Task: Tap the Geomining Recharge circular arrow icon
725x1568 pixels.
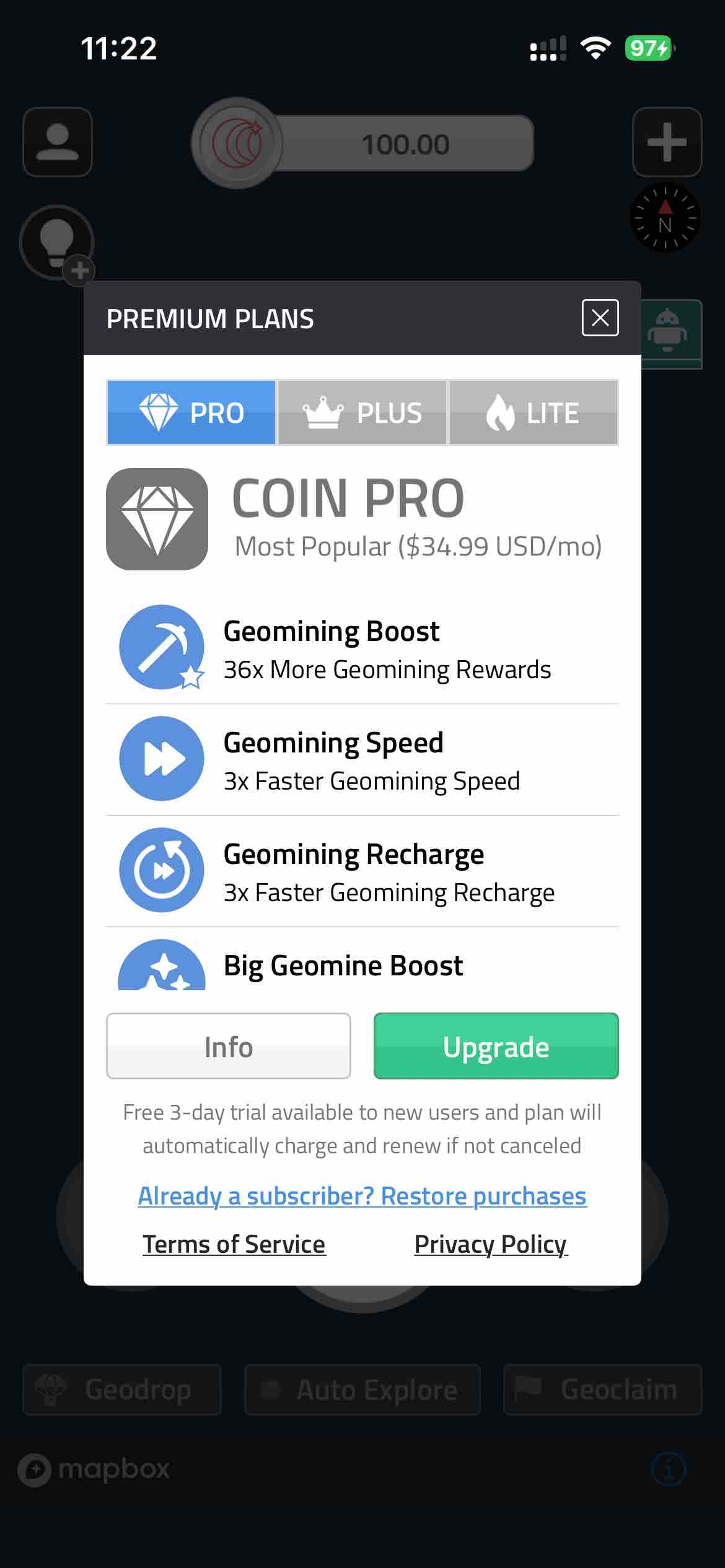Action: [x=161, y=869]
